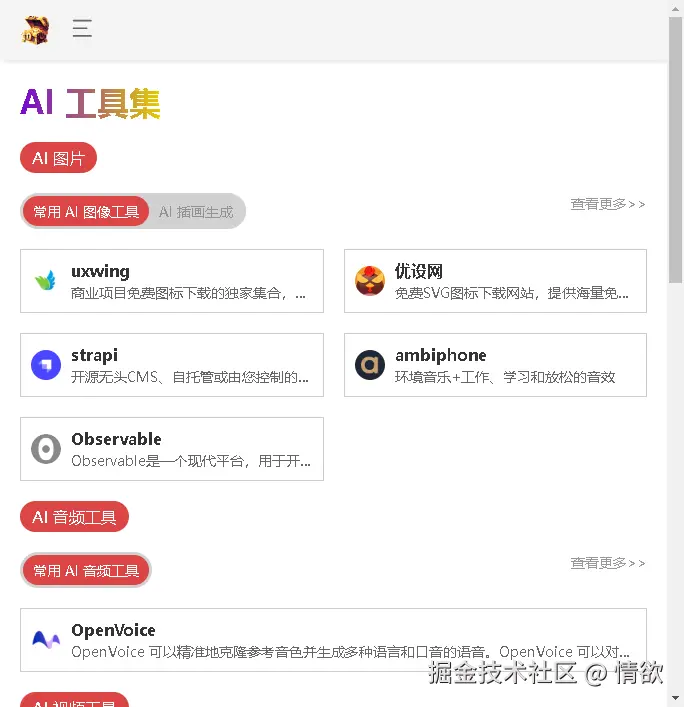
Task: Tap the AI 音频工具 category chip
Action: 74,517
